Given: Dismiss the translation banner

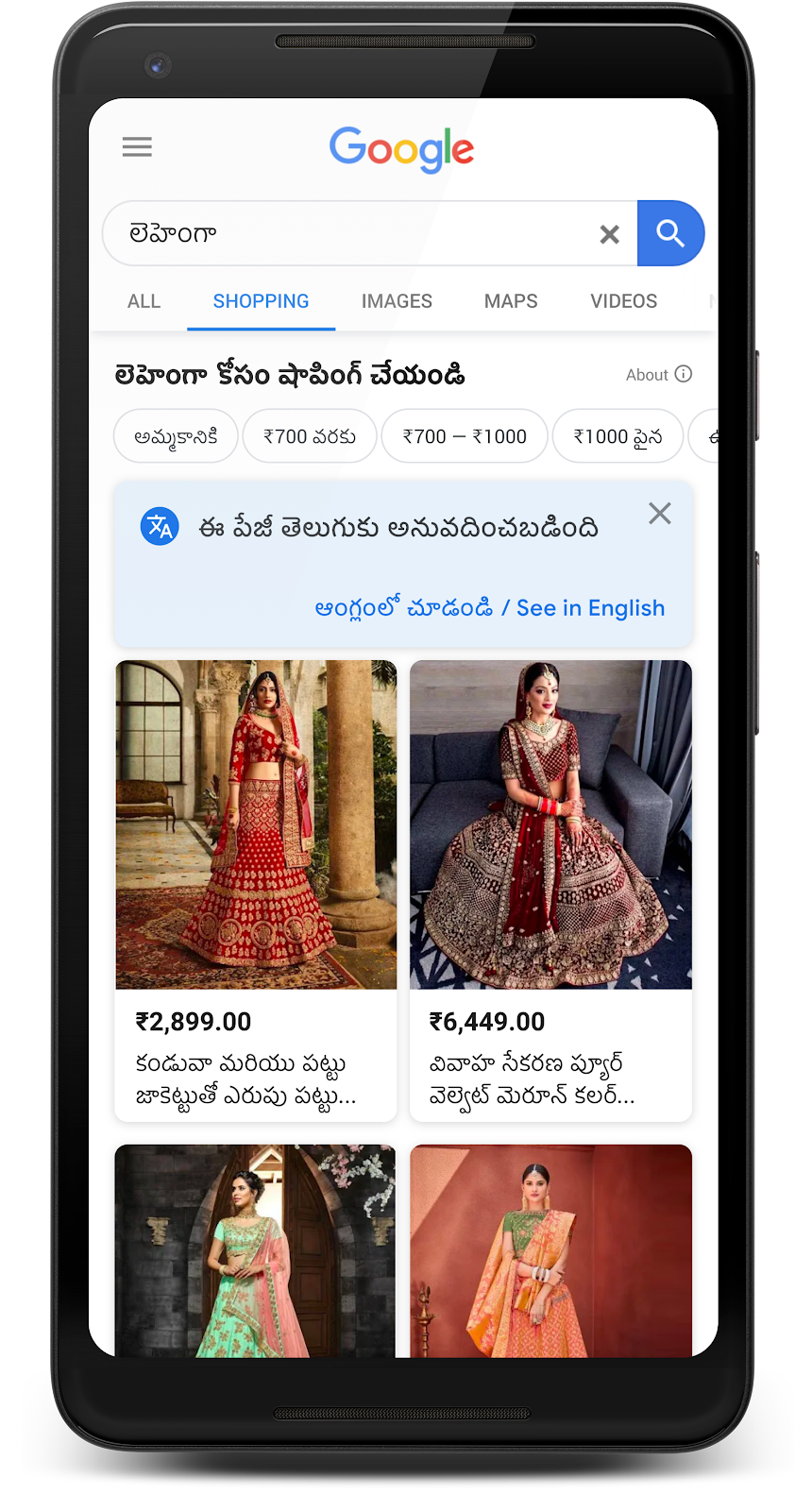Looking at the screenshot, I should coord(660,514).
